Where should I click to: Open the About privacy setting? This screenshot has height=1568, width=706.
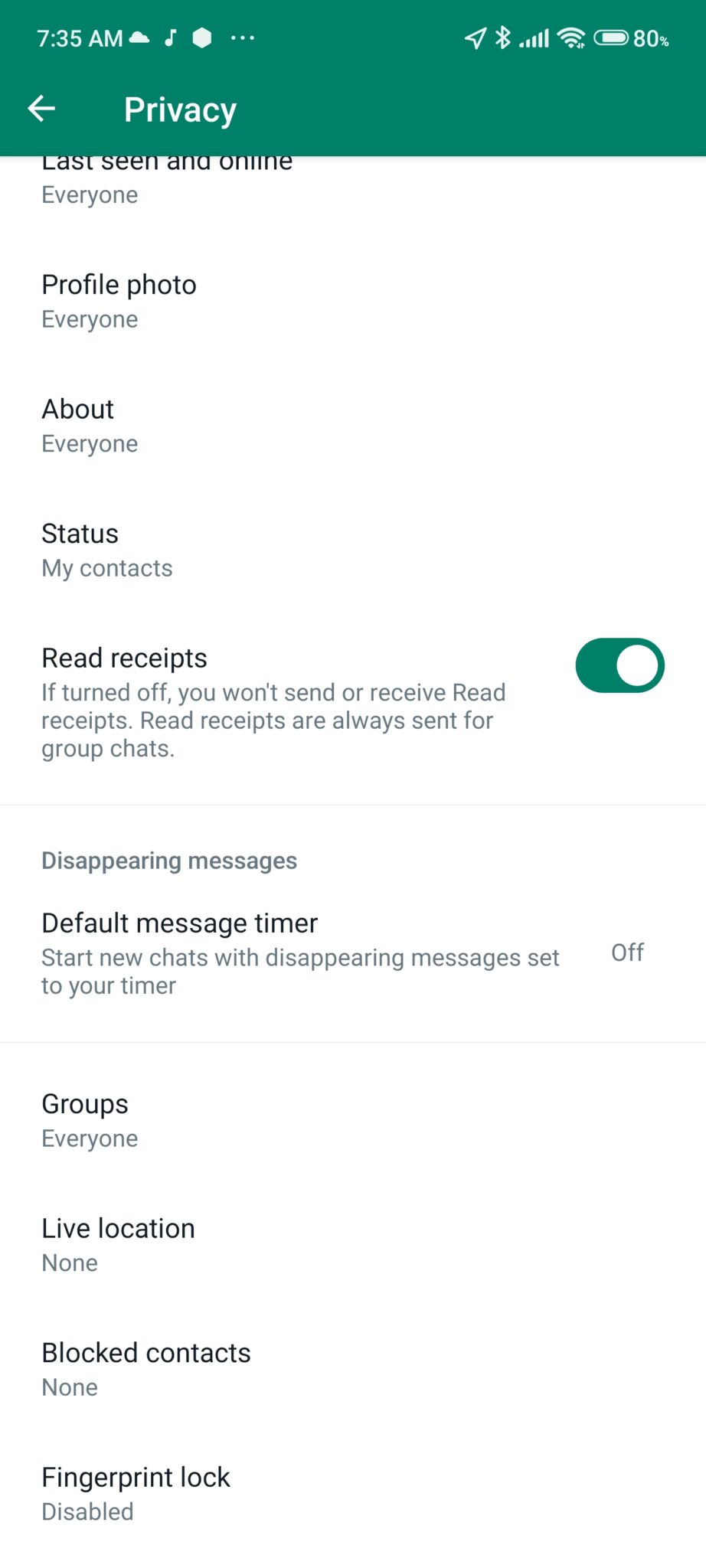[x=353, y=426]
